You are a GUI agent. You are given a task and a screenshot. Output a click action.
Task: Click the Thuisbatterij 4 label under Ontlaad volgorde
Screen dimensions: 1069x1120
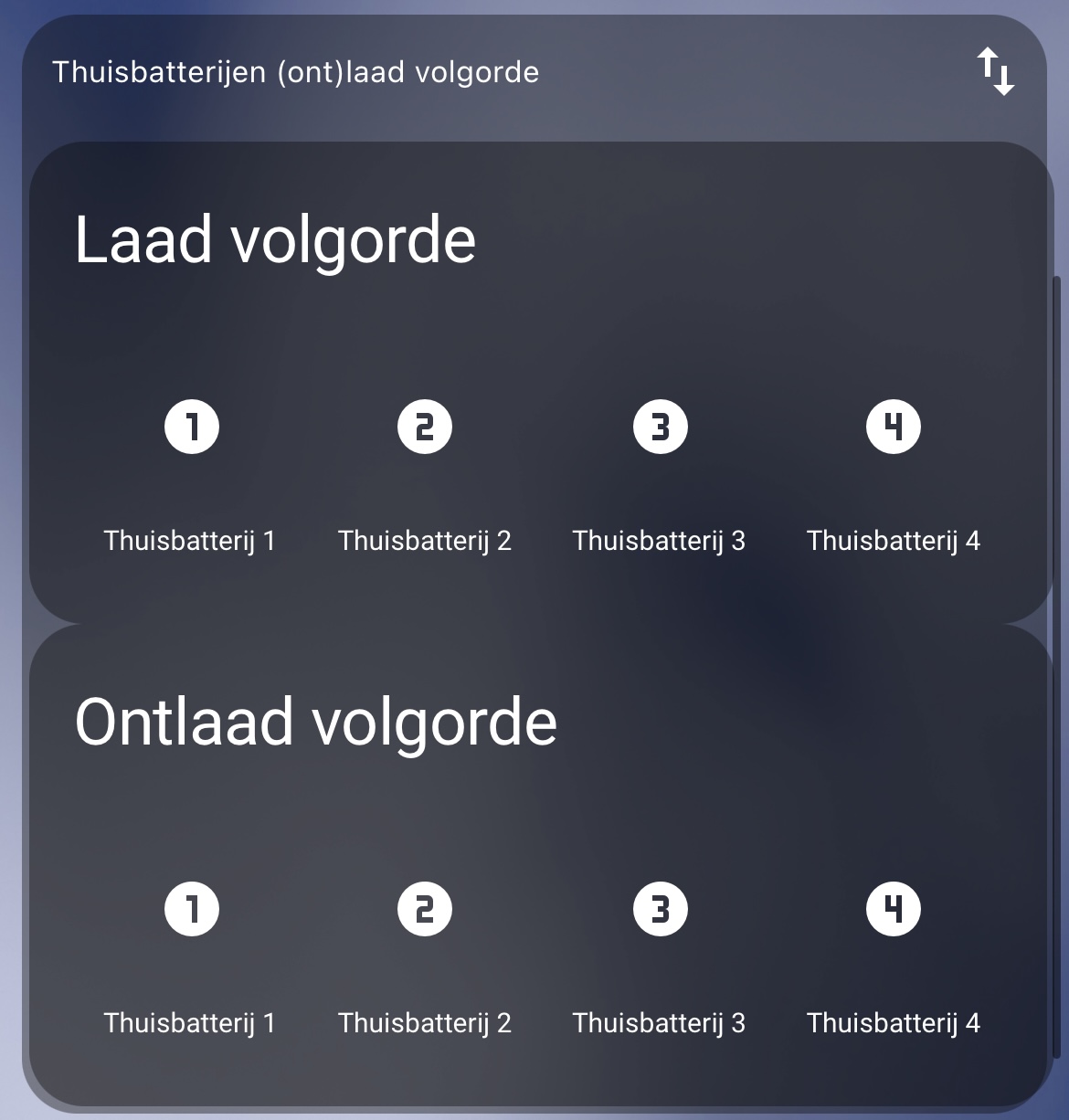click(x=894, y=1022)
